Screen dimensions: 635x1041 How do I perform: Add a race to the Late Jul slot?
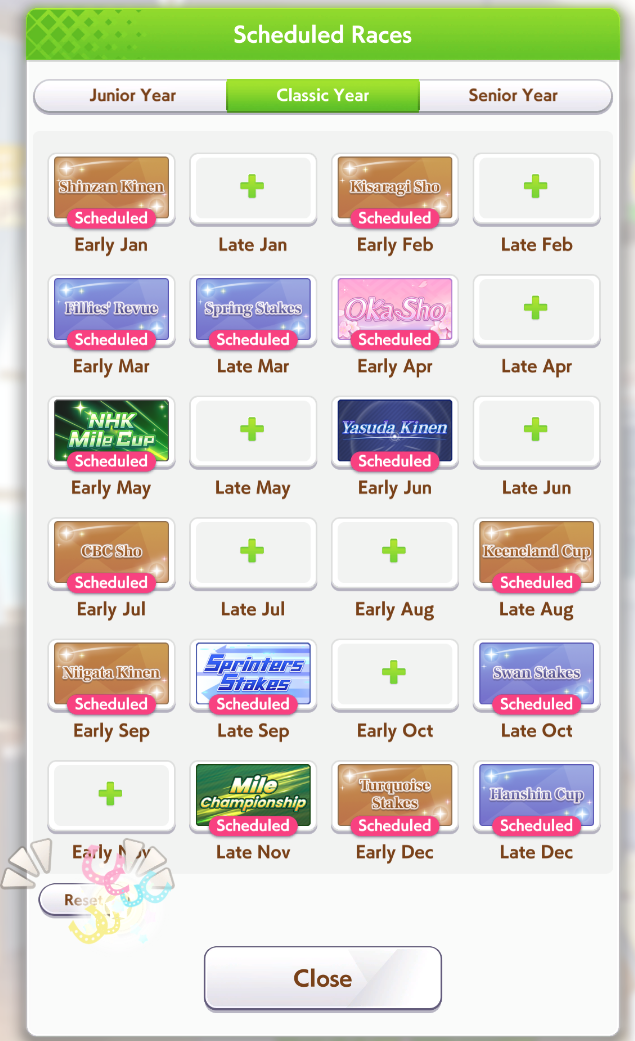coord(253,551)
